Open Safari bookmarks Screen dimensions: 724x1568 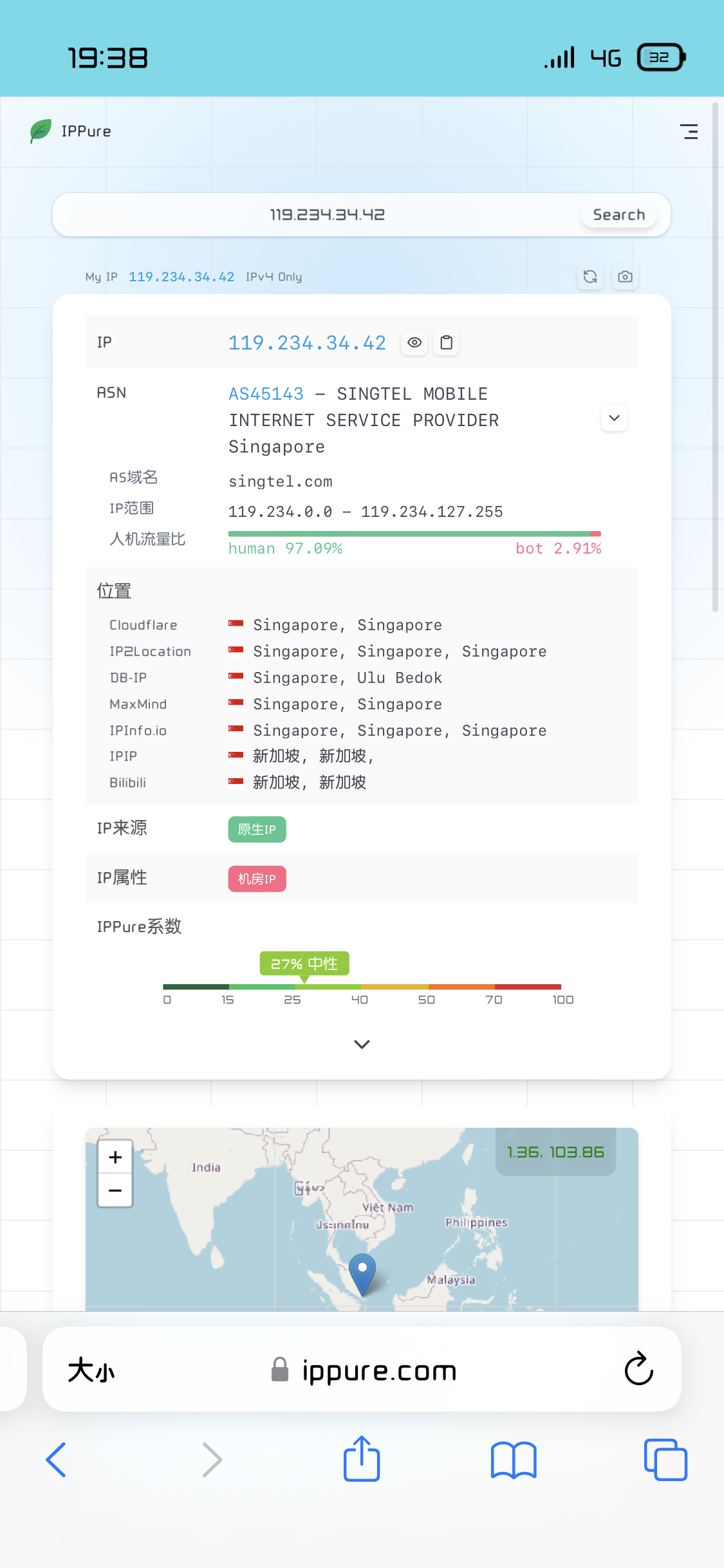513,1460
